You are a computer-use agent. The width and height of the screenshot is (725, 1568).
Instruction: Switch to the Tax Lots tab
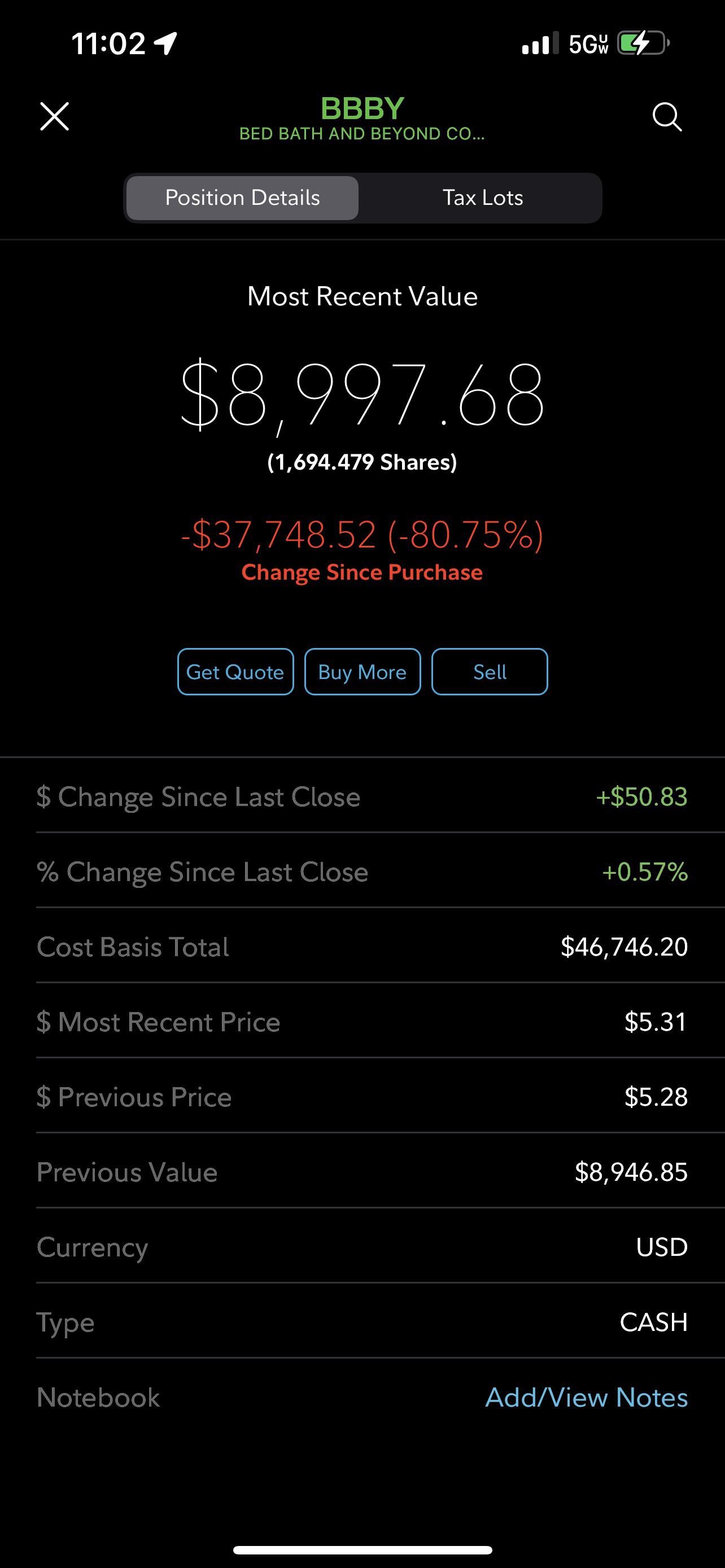click(482, 198)
